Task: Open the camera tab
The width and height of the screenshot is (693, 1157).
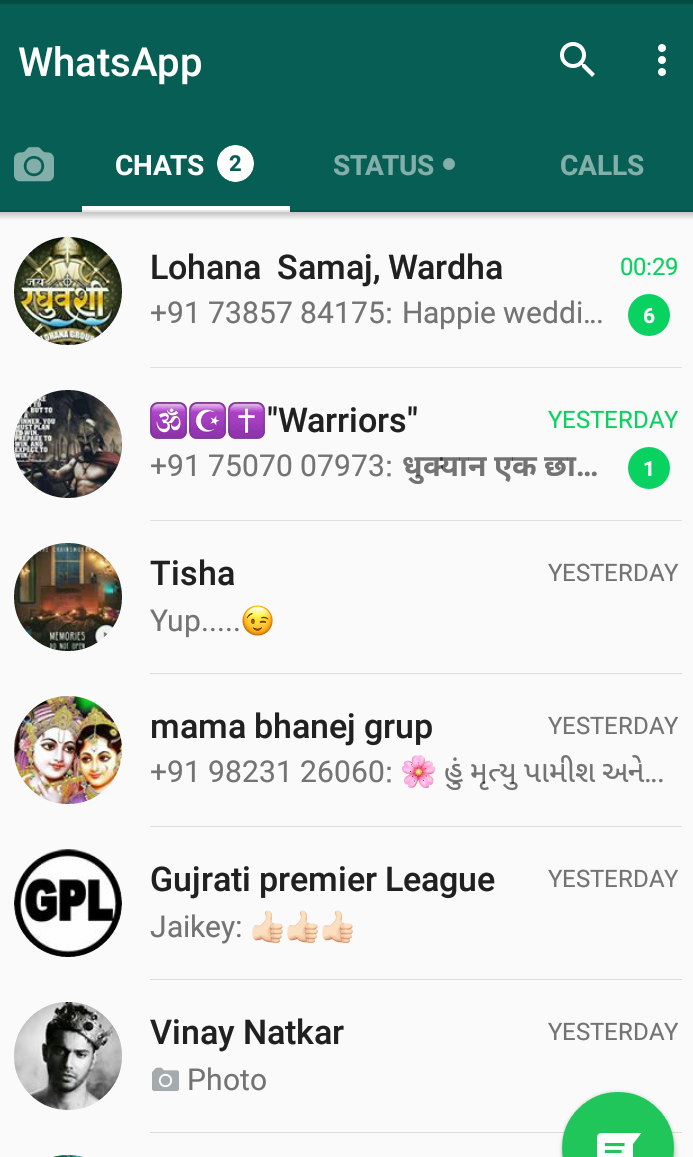Action: [x=34, y=165]
